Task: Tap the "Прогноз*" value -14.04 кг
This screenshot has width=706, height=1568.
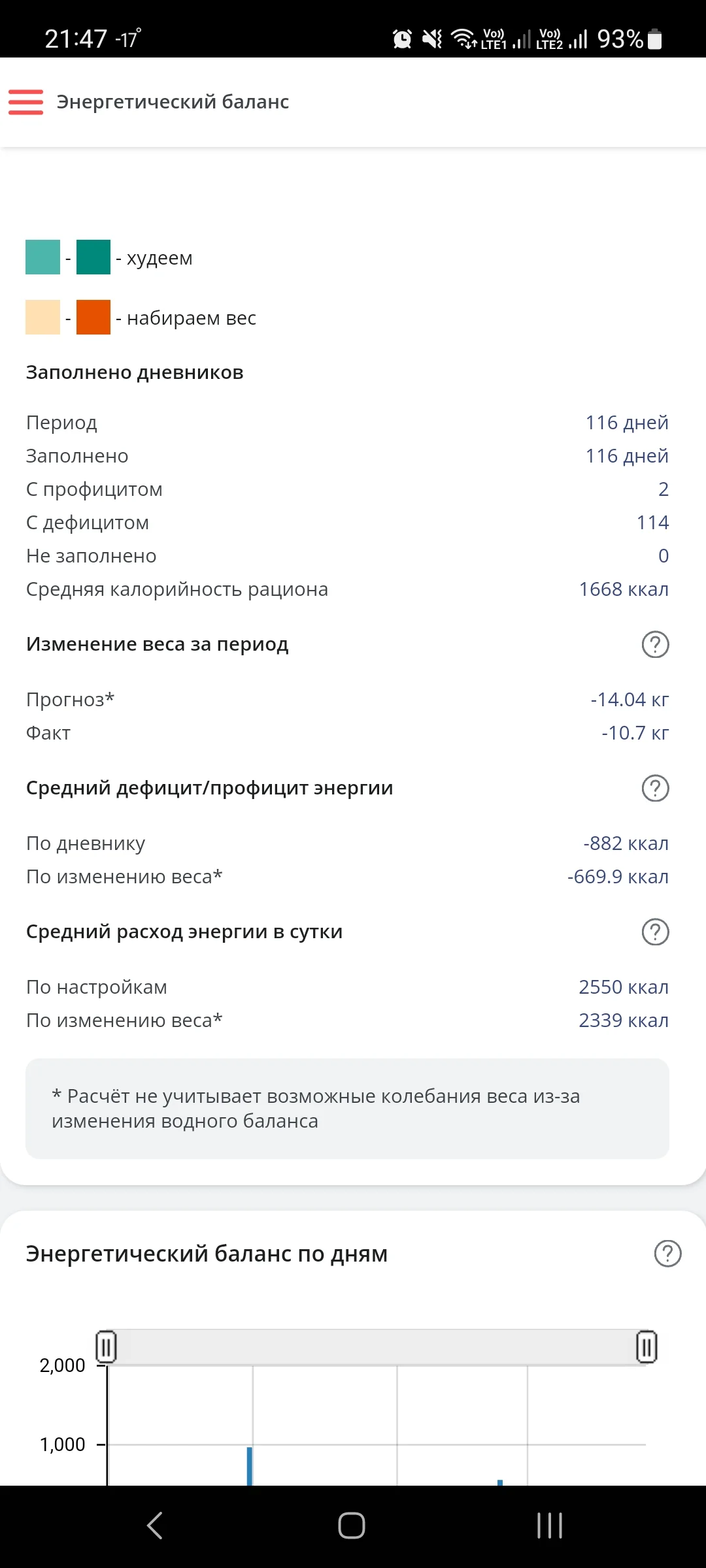Action: click(x=628, y=699)
